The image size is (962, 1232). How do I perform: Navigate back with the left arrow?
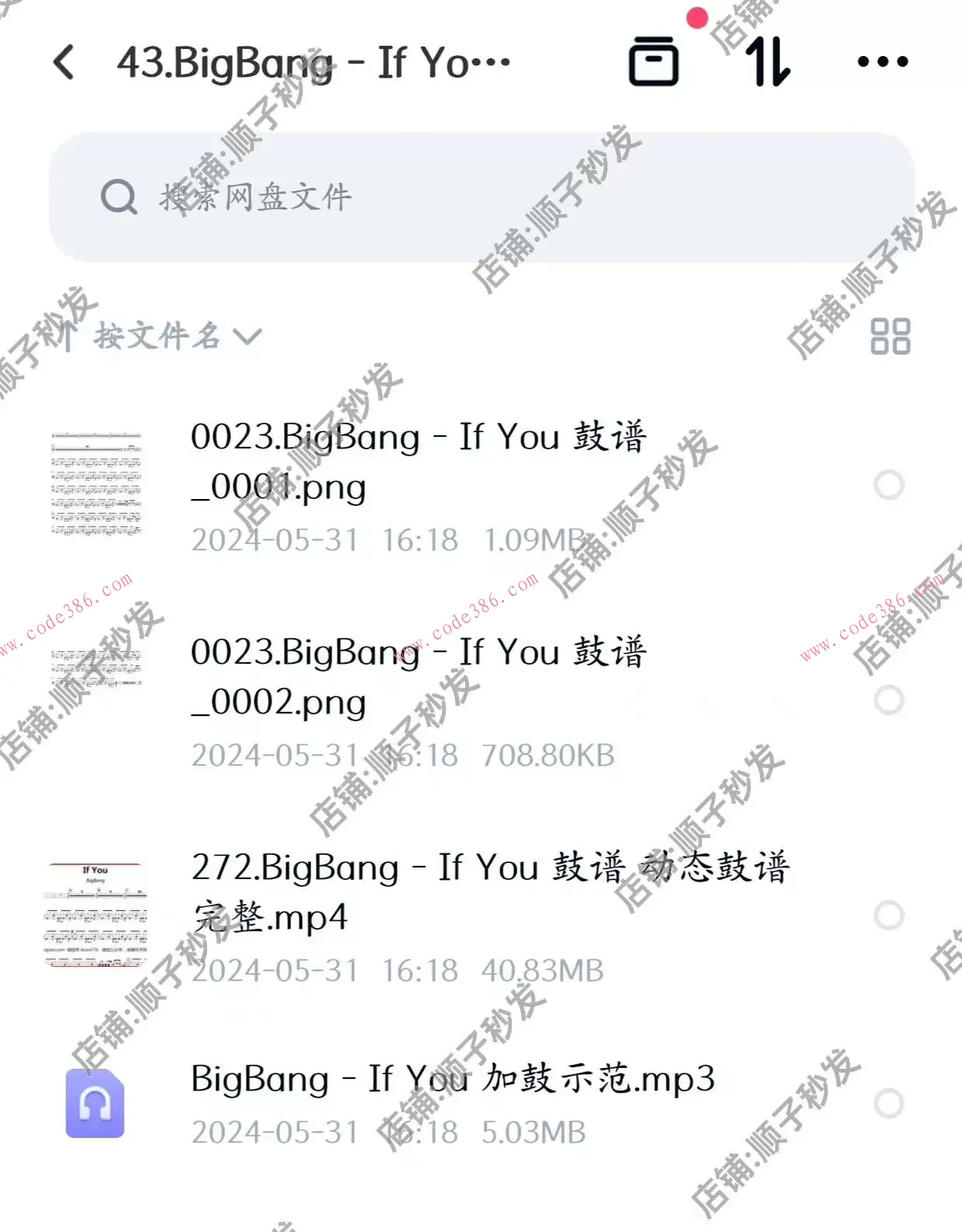pos(62,61)
